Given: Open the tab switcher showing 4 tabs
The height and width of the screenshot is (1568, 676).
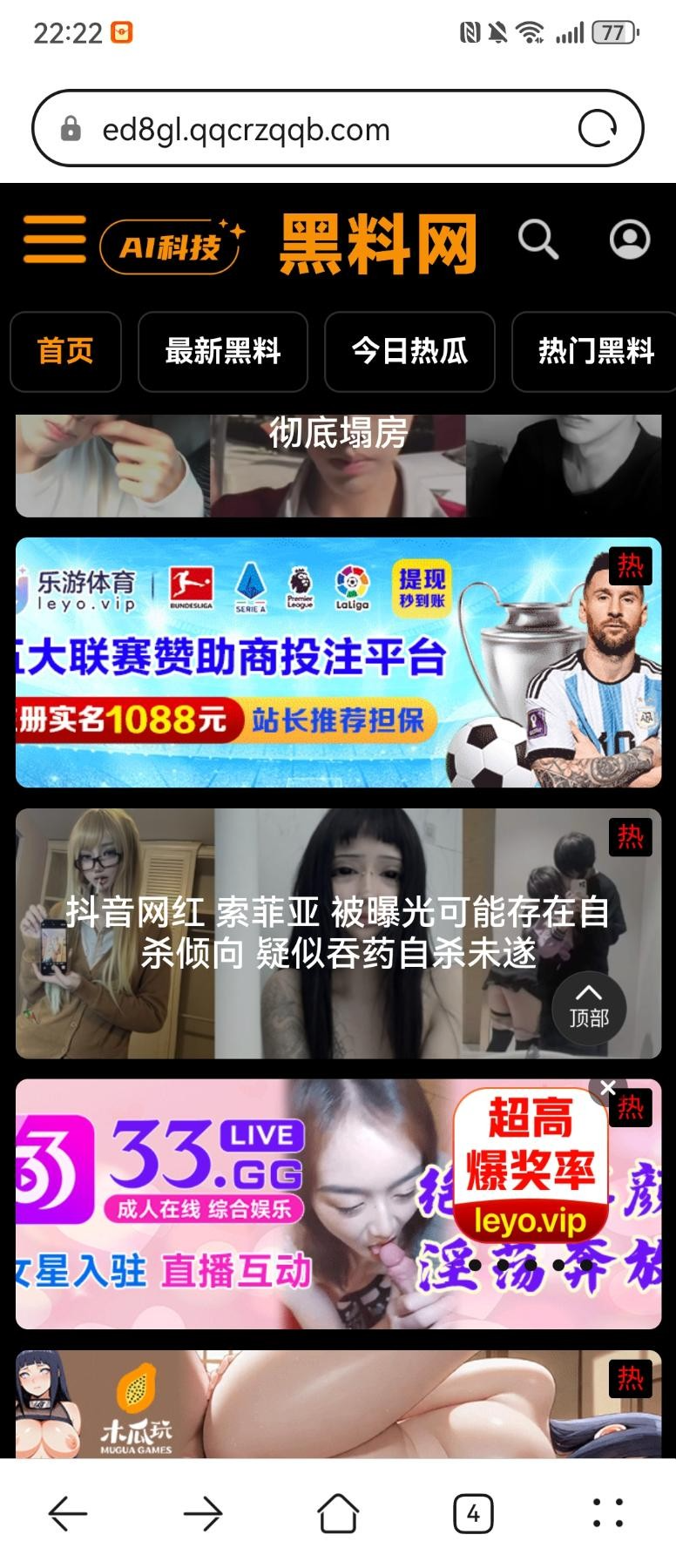Looking at the screenshot, I should coord(473,1513).
